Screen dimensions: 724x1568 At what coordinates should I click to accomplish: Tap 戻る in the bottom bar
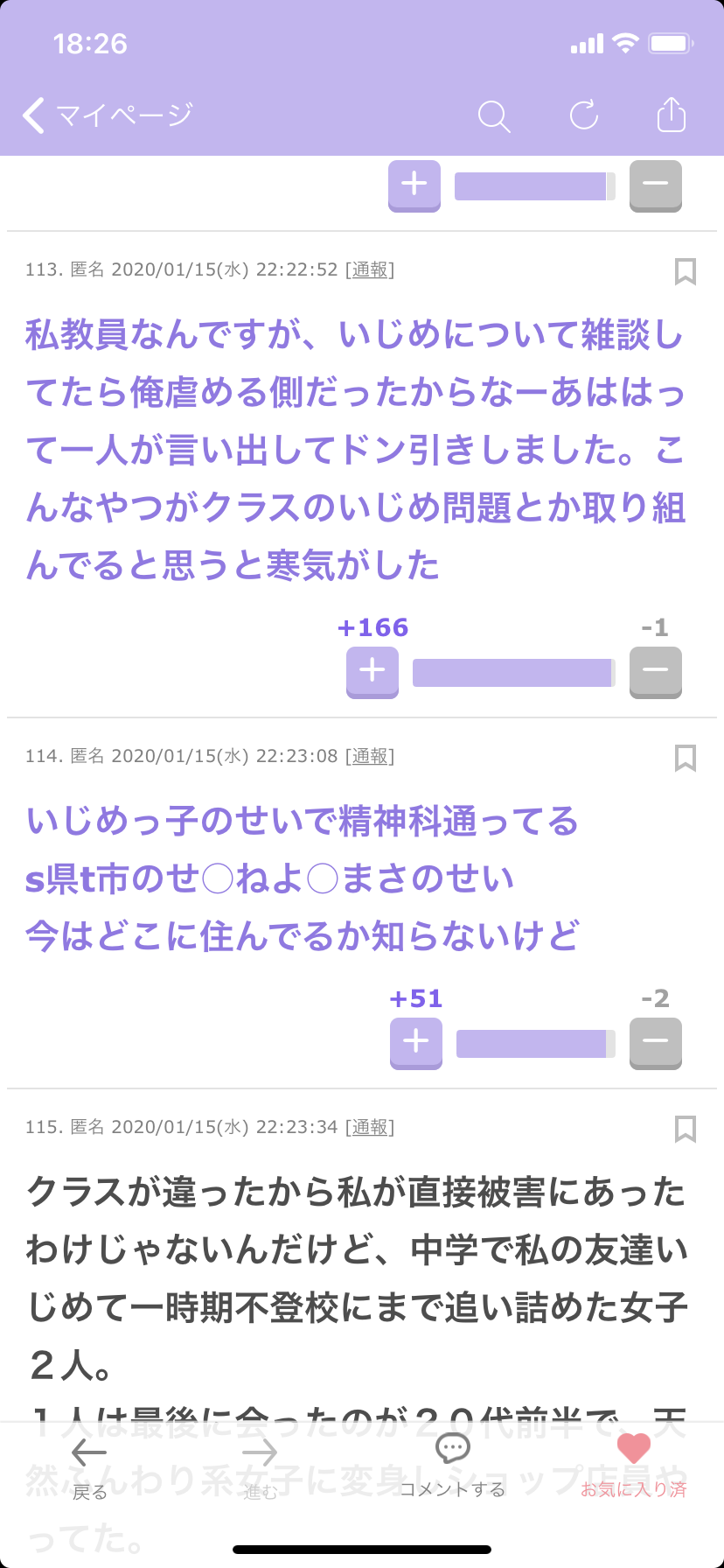(89, 1468)
